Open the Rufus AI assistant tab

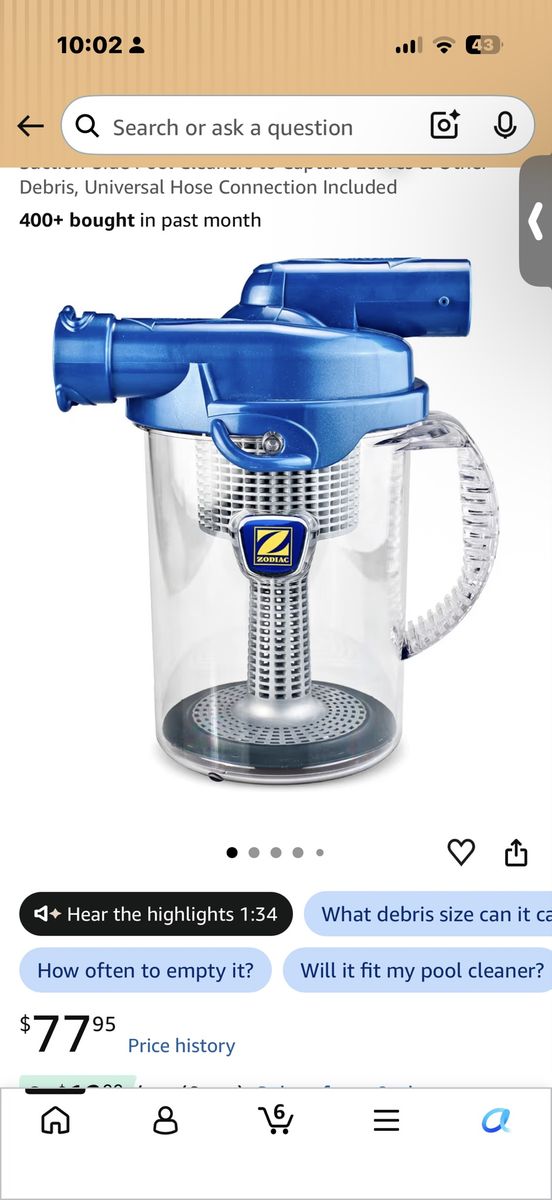[496, 1120]
